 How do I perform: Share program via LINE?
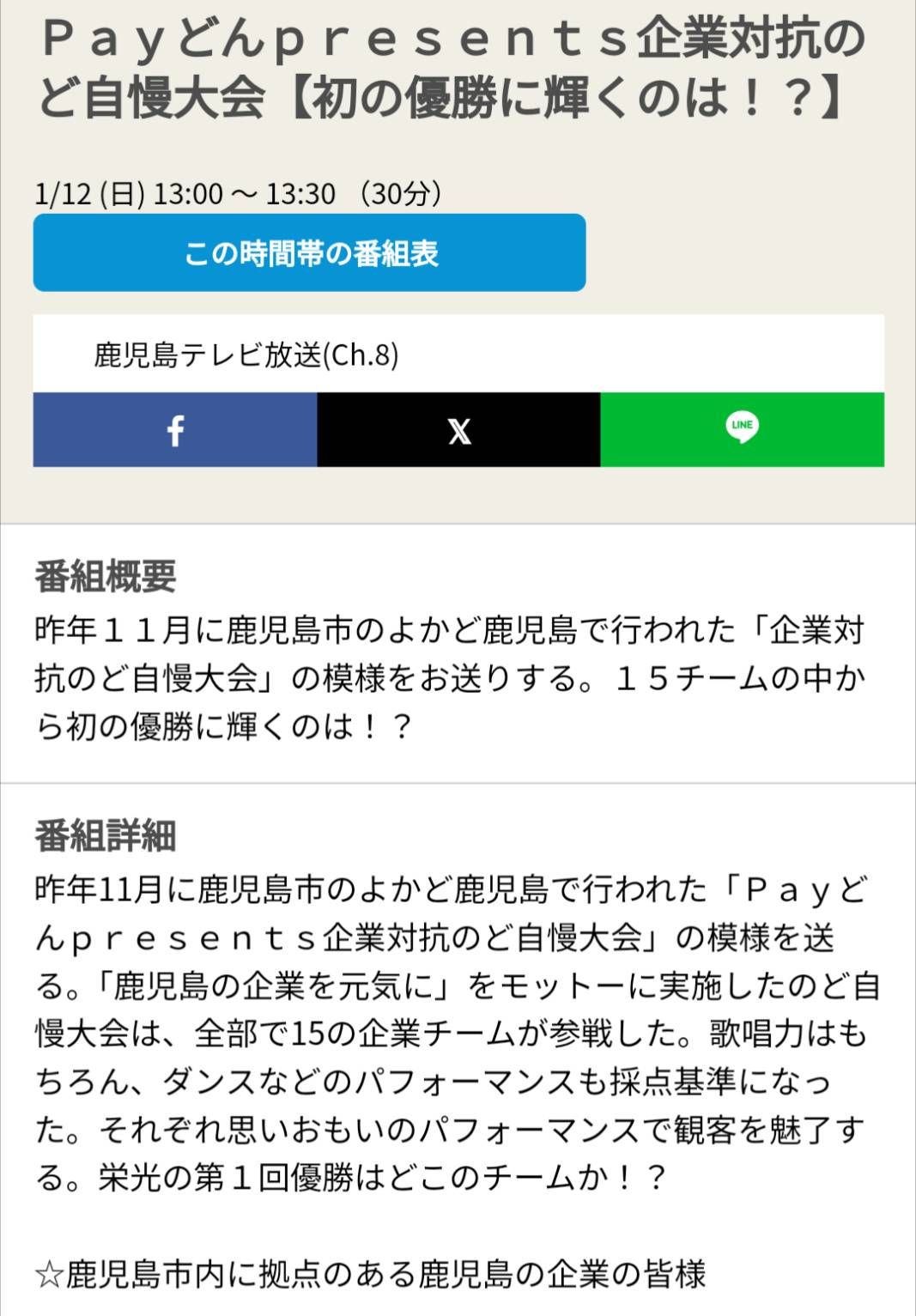point(742,428)
